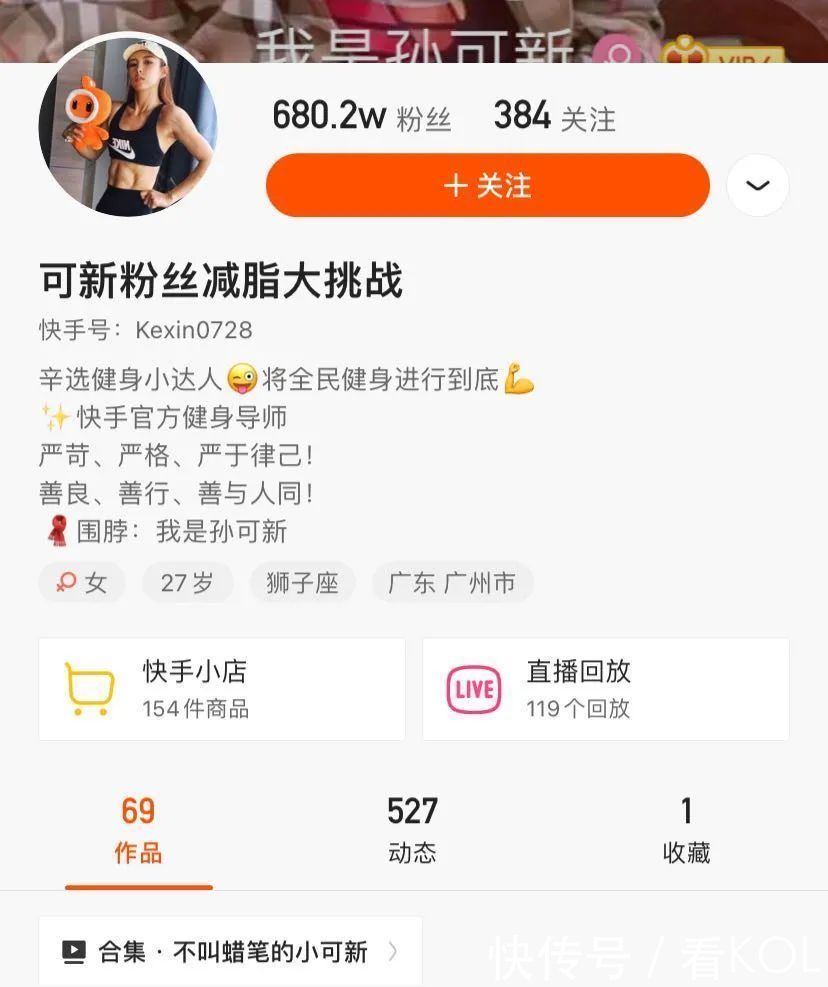View the 384 following list
828x987 pixels.
click(x=553, y=113)
